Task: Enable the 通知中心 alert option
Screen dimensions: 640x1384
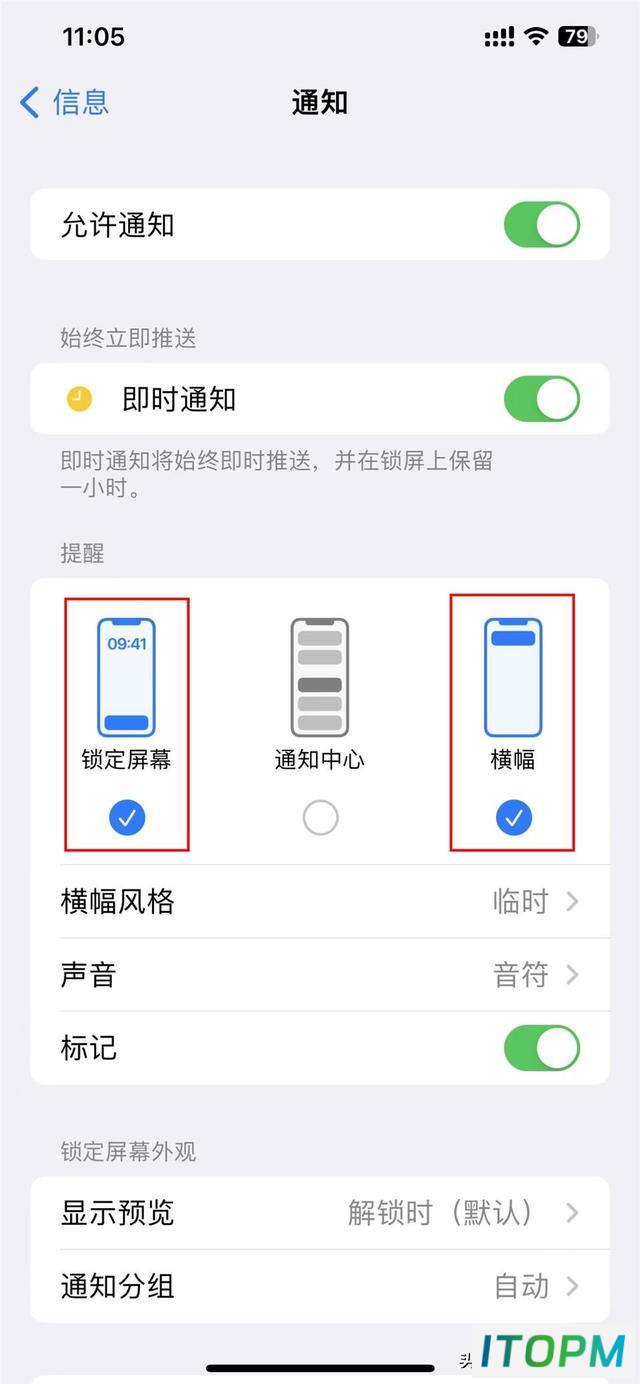Action: click(320, 818)
